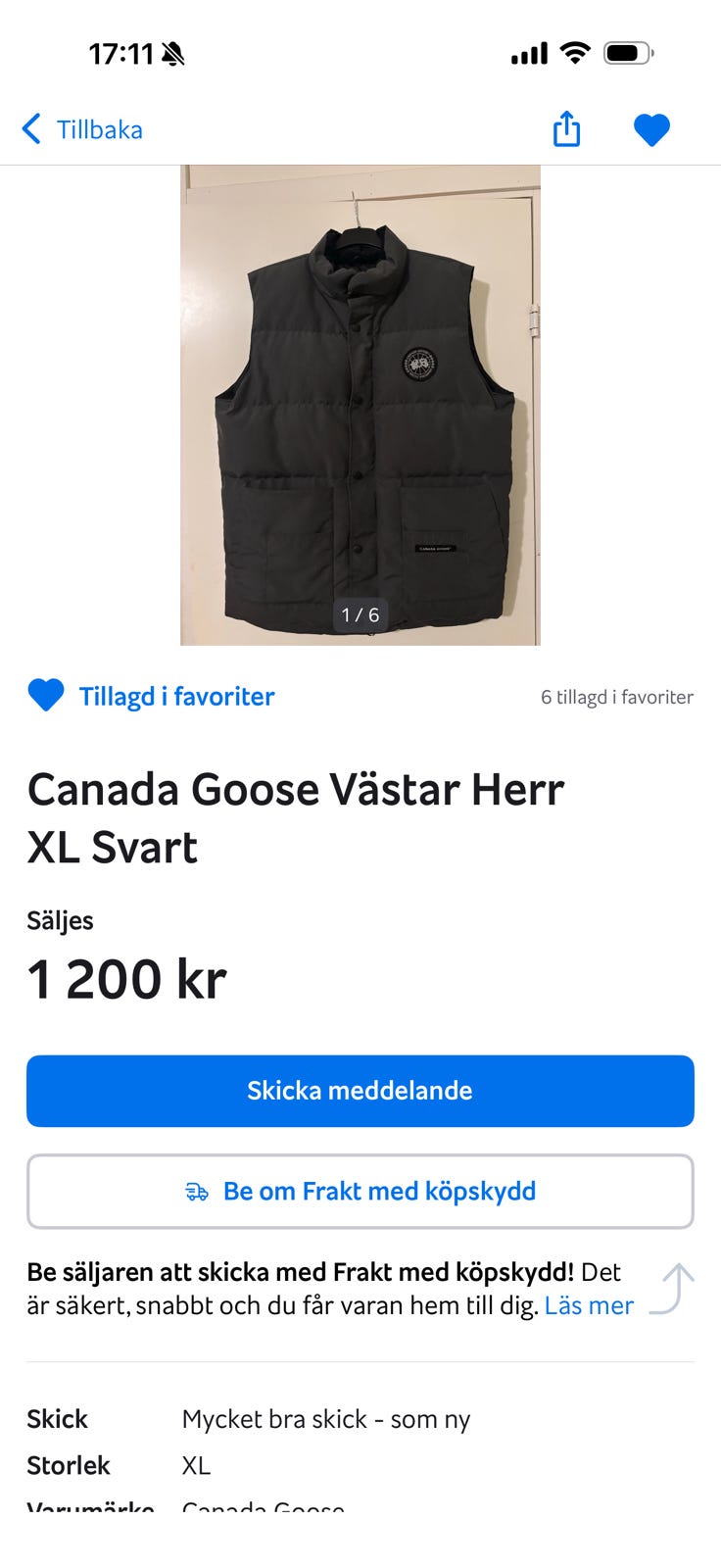721x1568 pixels.
Task: Open the Läs mer link
Action: click(589, 1305)
